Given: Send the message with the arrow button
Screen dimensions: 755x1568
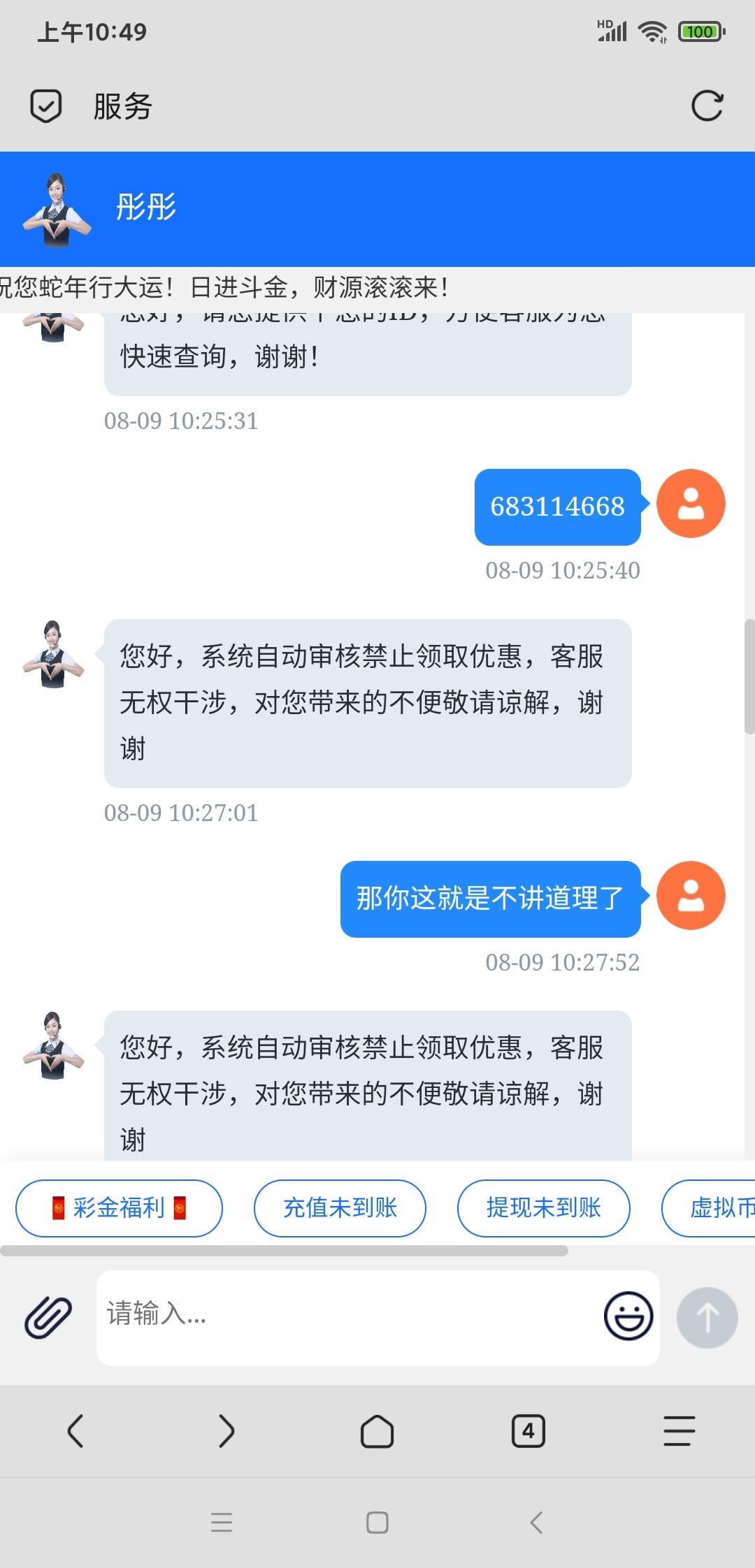Looking at the screenshot, I should (x=707, y=1317).
